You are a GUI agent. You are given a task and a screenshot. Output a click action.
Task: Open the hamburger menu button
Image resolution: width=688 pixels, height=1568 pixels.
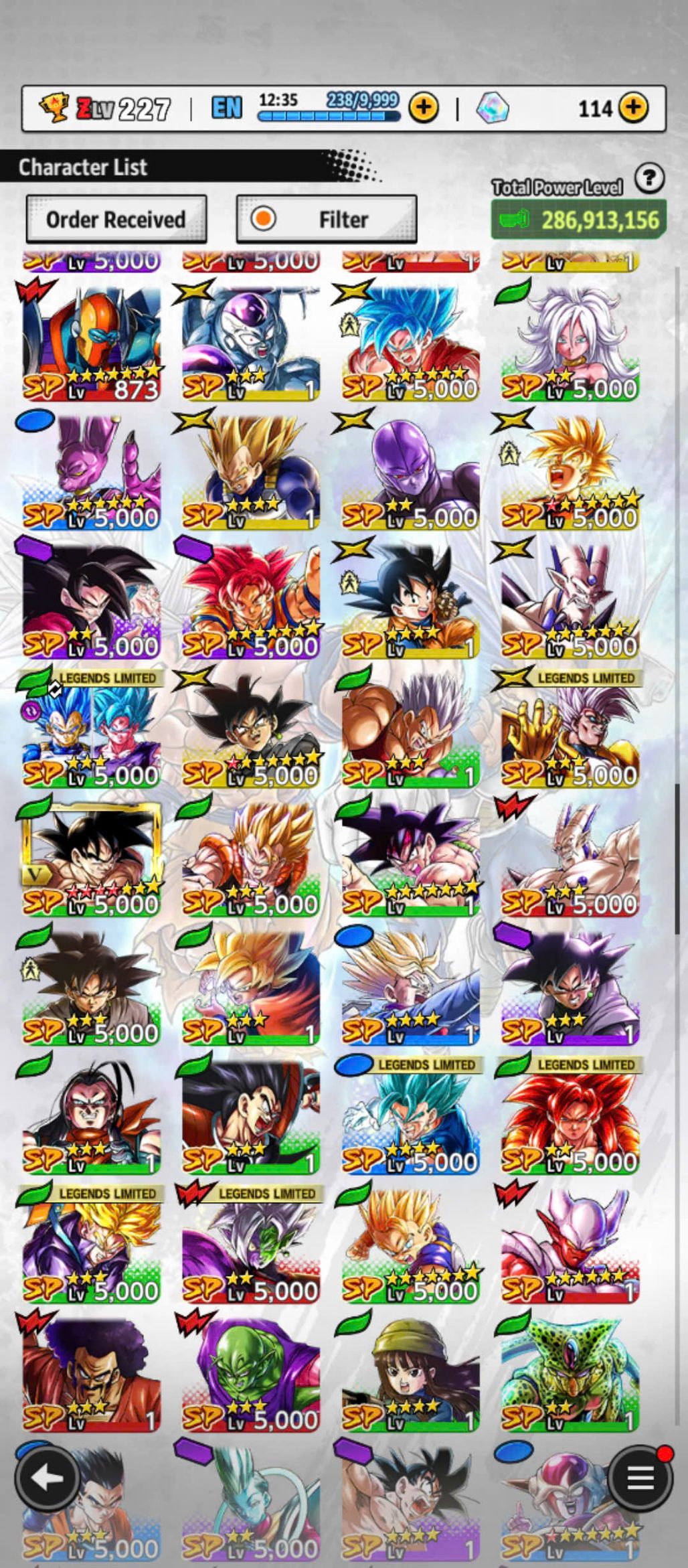pos(640,1478)
